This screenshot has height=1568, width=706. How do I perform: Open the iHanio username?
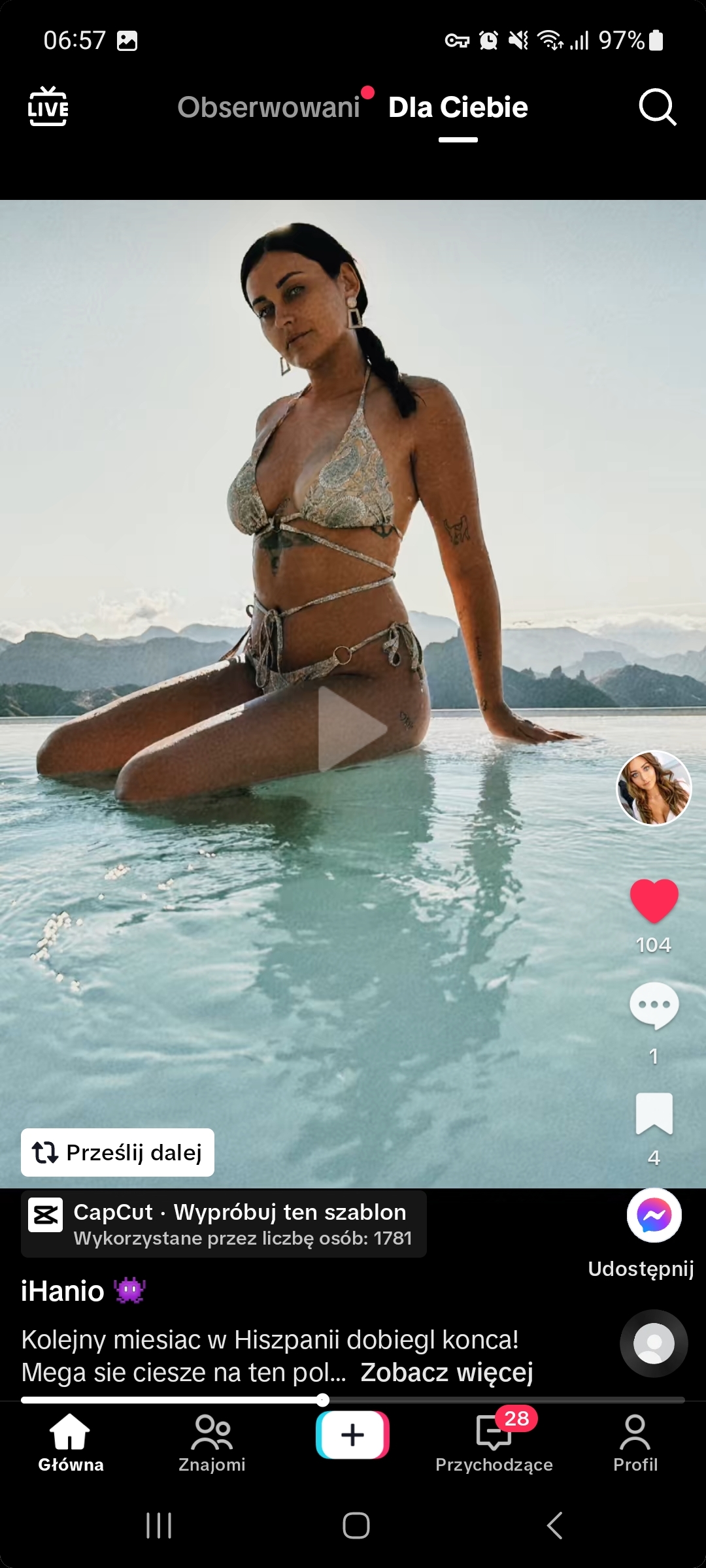click(63, 1291)
